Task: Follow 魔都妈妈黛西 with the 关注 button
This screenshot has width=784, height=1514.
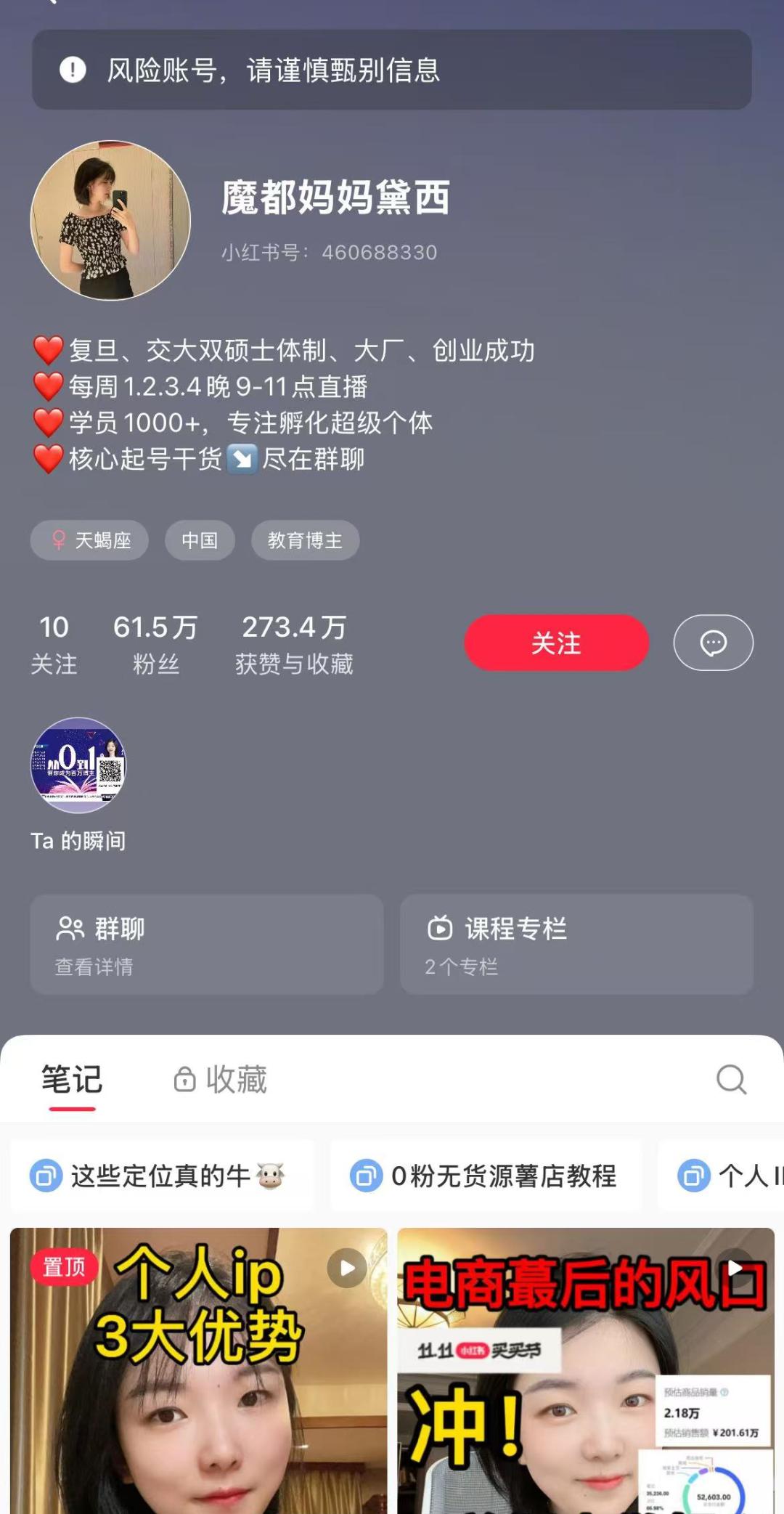Action: pyautogui.click(x=556, y=643)
